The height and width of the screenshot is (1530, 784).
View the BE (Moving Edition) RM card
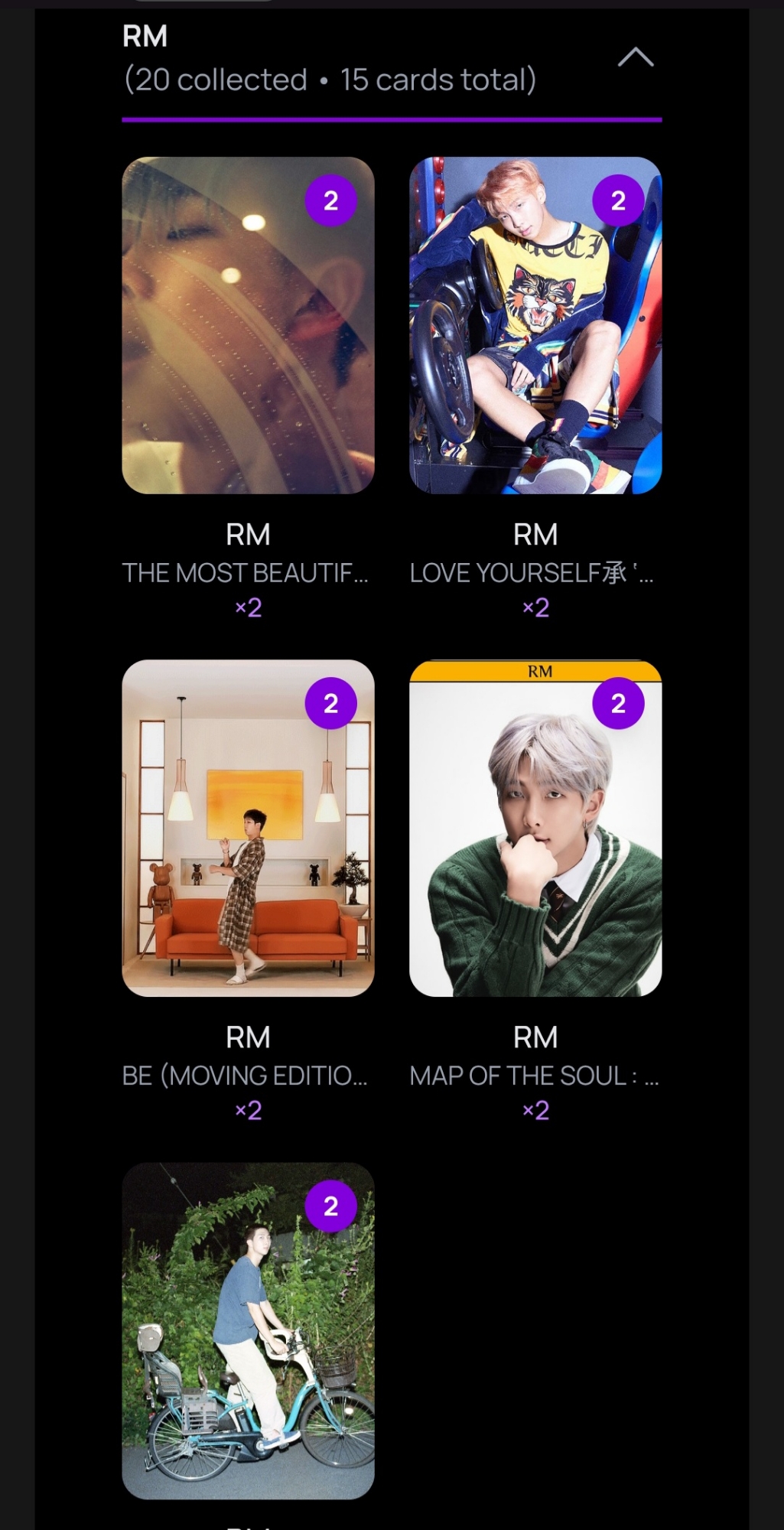[x=248, y=828]
